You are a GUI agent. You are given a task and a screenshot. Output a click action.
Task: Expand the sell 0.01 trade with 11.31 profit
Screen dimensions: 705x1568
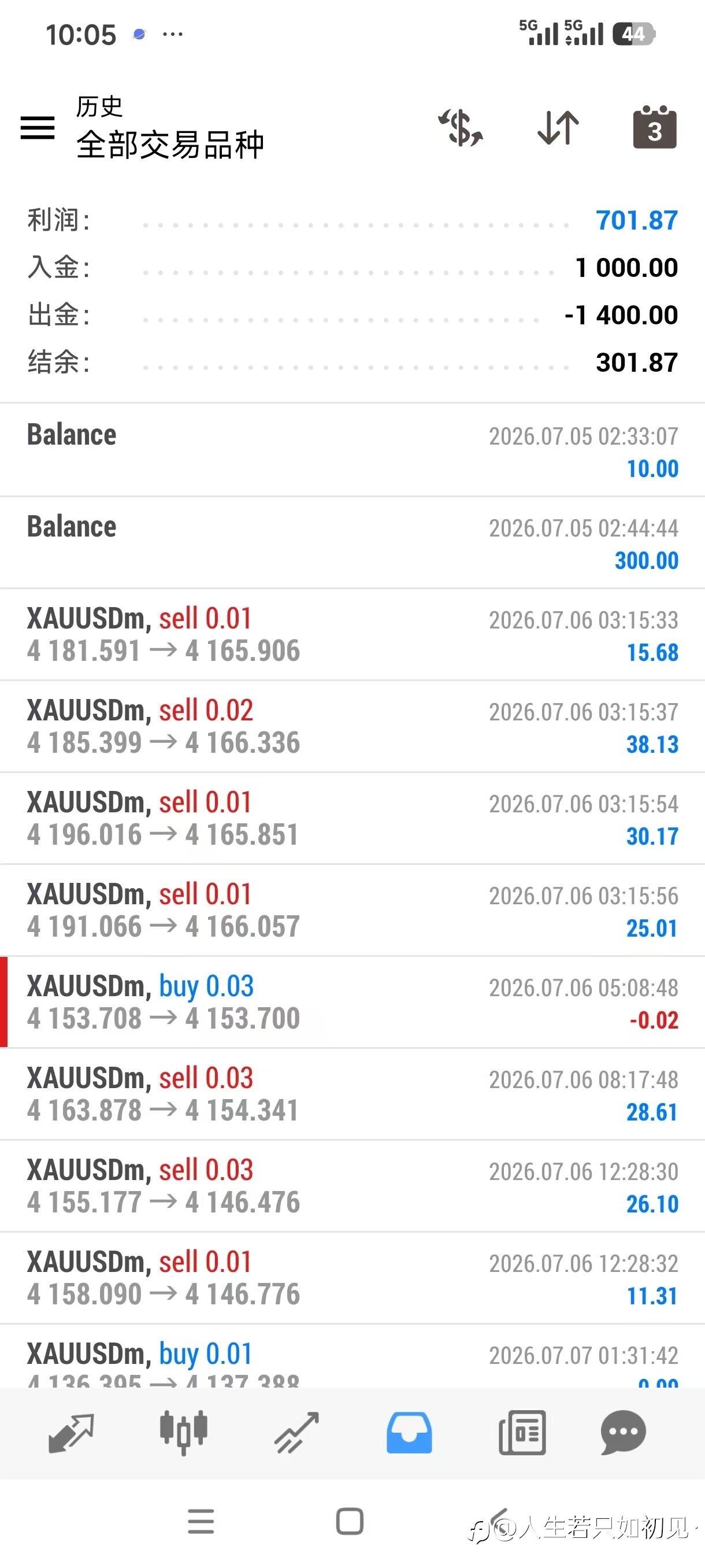[x=352, y=1278]
